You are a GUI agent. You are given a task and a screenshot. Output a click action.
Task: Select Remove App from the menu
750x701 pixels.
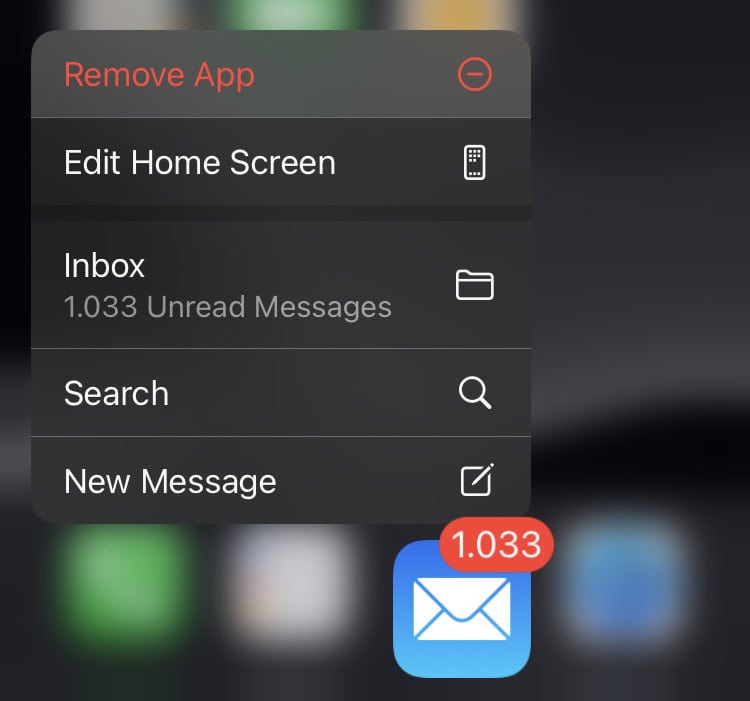(280, 75)
